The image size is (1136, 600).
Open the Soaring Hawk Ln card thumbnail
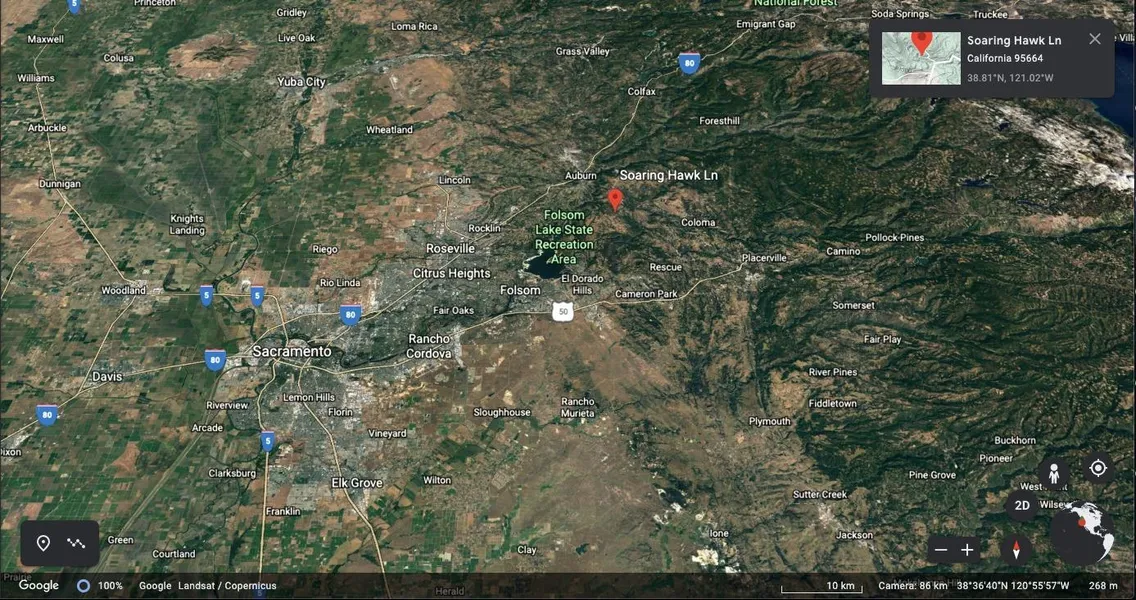pos(921,58)
